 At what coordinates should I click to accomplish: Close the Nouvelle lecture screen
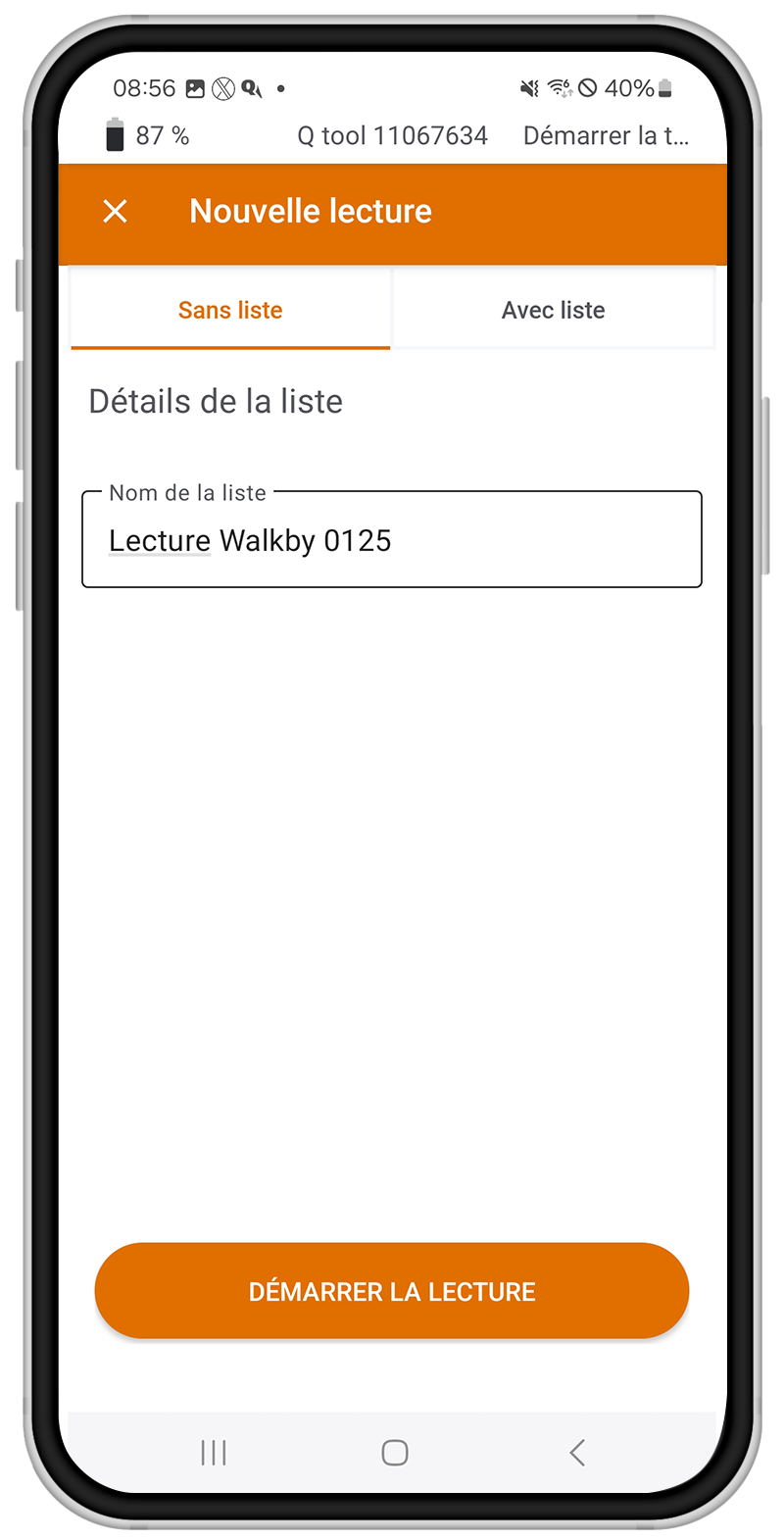click(x=116, y=211)
